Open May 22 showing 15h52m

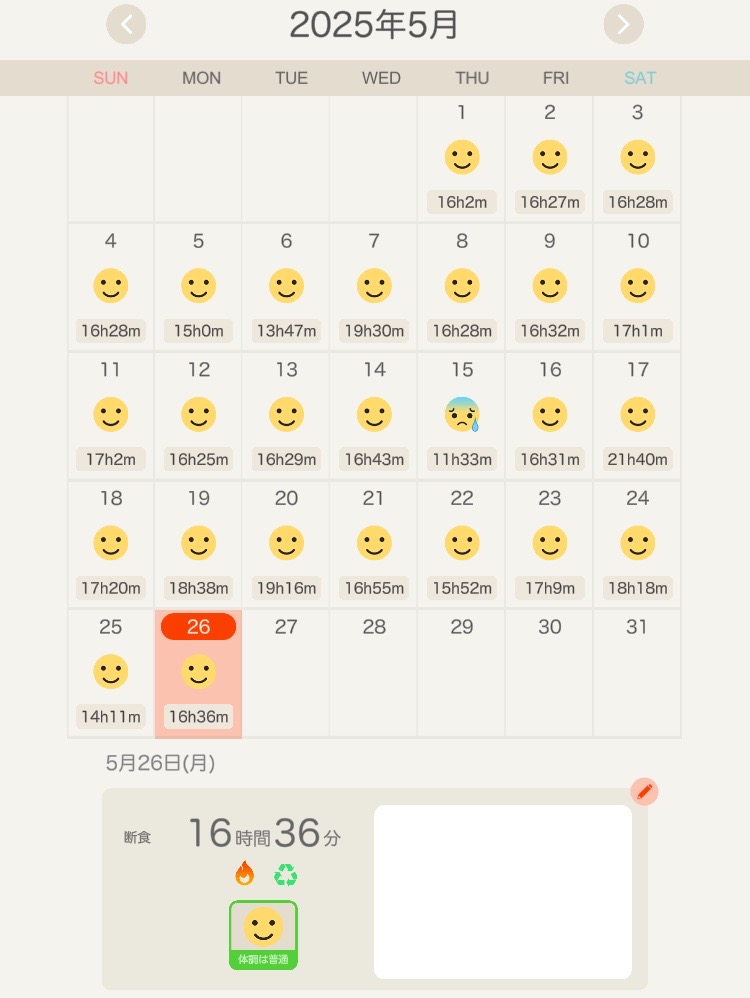(461, 544)
